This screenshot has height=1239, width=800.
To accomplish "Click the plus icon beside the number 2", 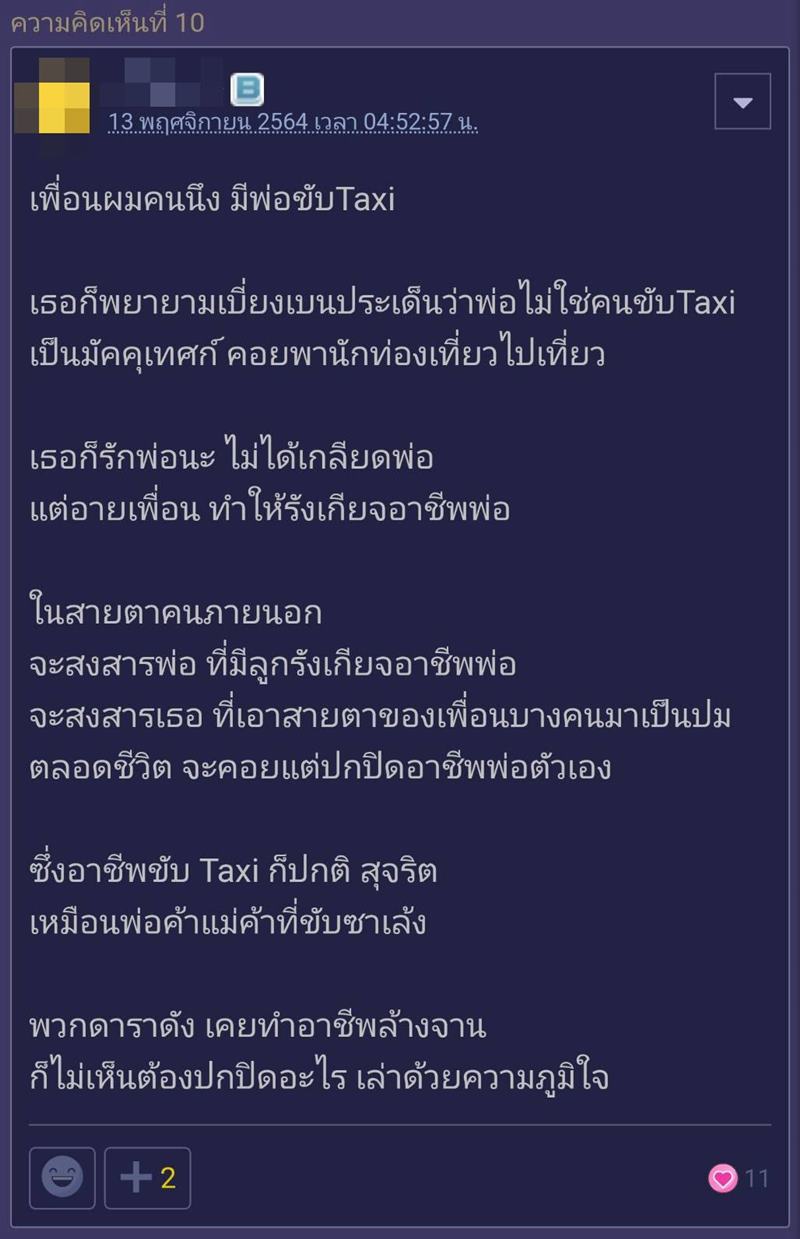I will (136, 1178).
